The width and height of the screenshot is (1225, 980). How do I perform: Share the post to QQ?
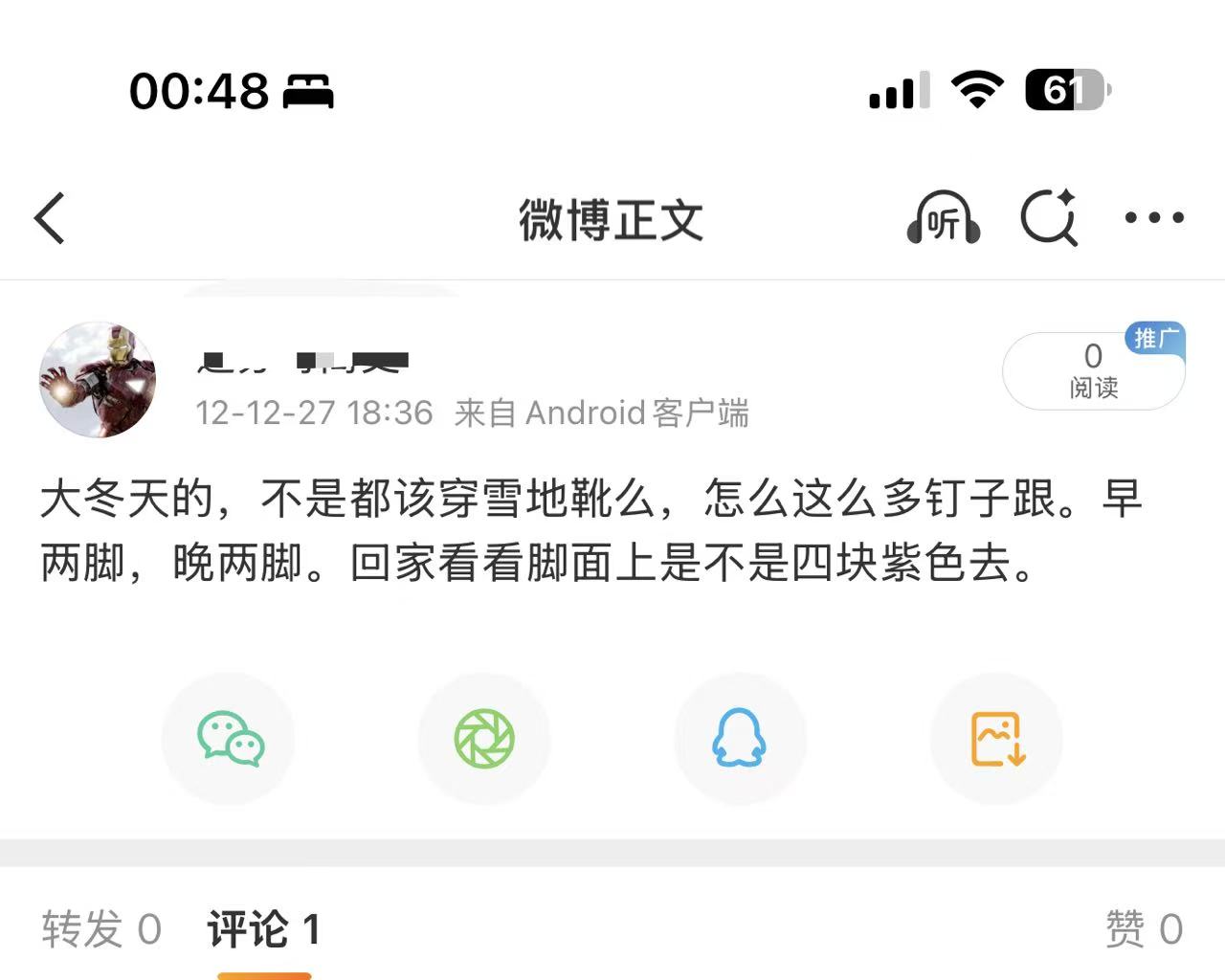[740, 739]
